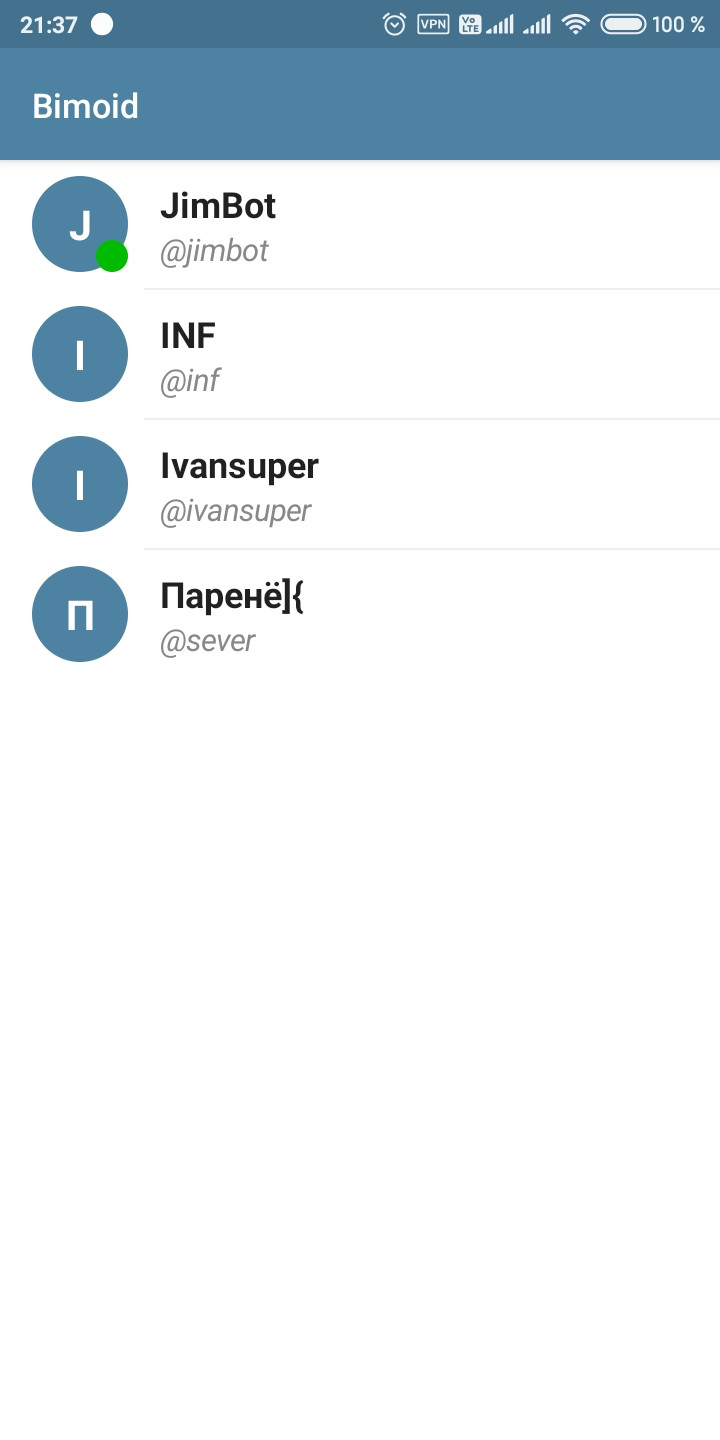Open the contact with username @sever

point(360,615)
